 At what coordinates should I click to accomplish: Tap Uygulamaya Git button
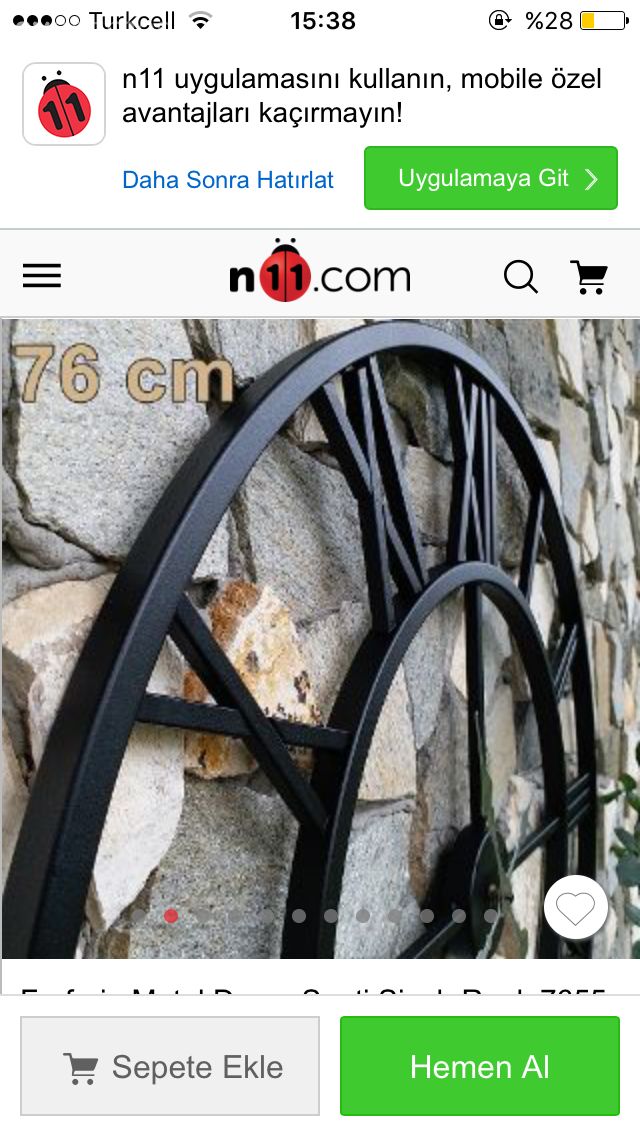tap(490, 179)
